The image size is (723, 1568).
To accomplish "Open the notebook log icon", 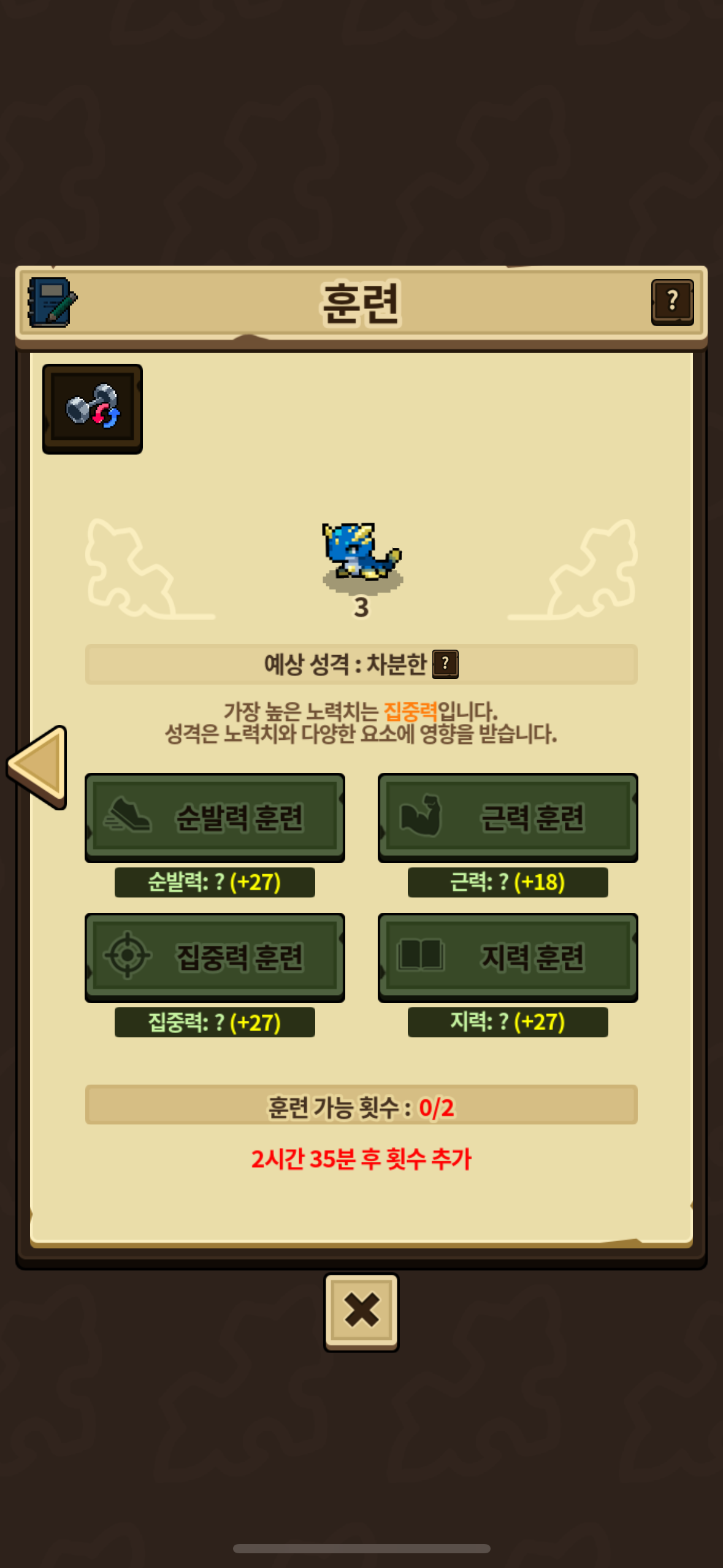I will click(52, 302).
